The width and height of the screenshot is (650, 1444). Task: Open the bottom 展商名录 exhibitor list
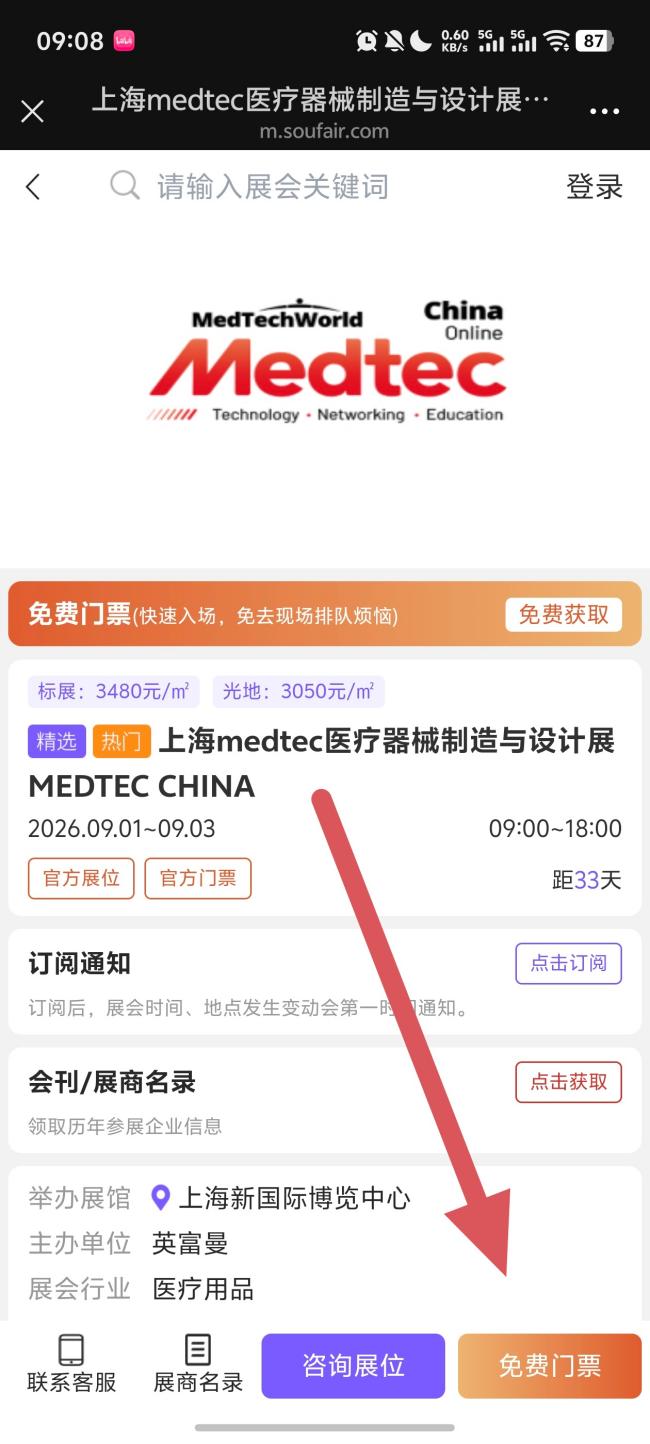198,1365
